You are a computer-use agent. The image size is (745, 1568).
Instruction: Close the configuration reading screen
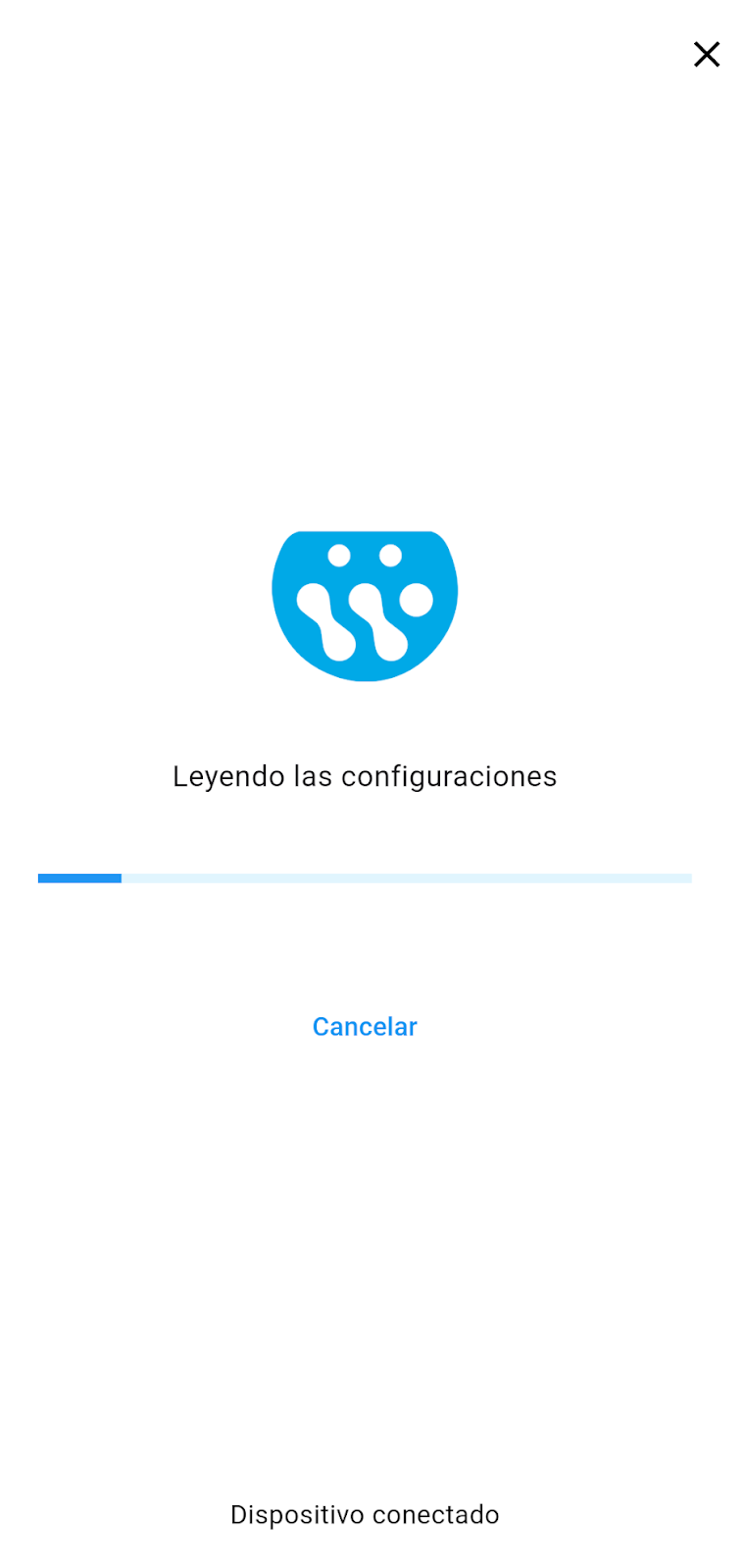coord(707,55)
